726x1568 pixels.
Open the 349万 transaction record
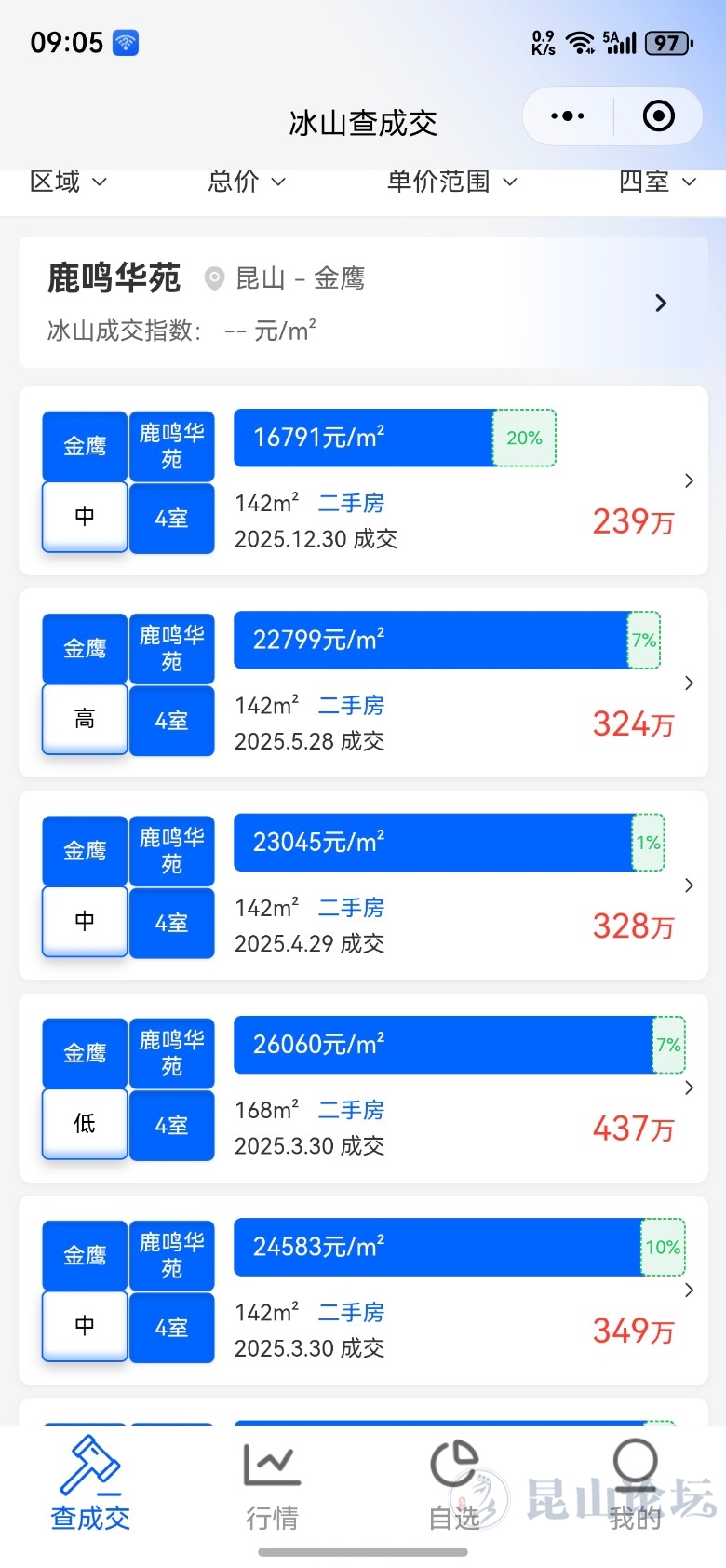pyautogui.click(x=363, y=1291)
